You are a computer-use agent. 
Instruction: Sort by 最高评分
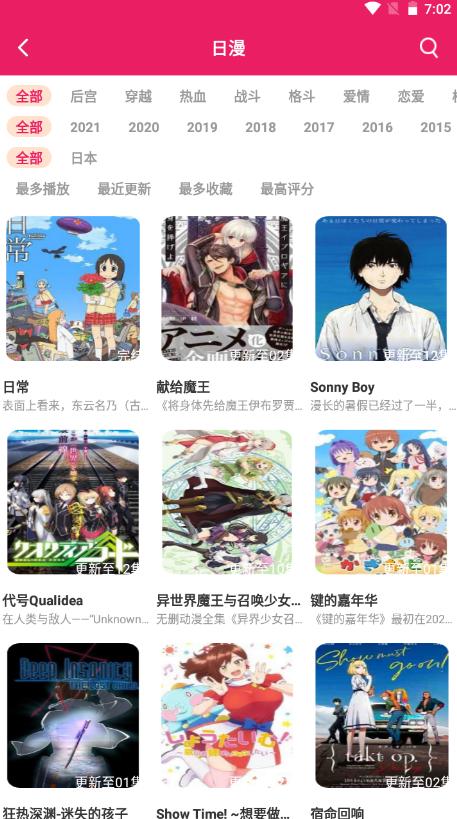click(x=287, y=189)
